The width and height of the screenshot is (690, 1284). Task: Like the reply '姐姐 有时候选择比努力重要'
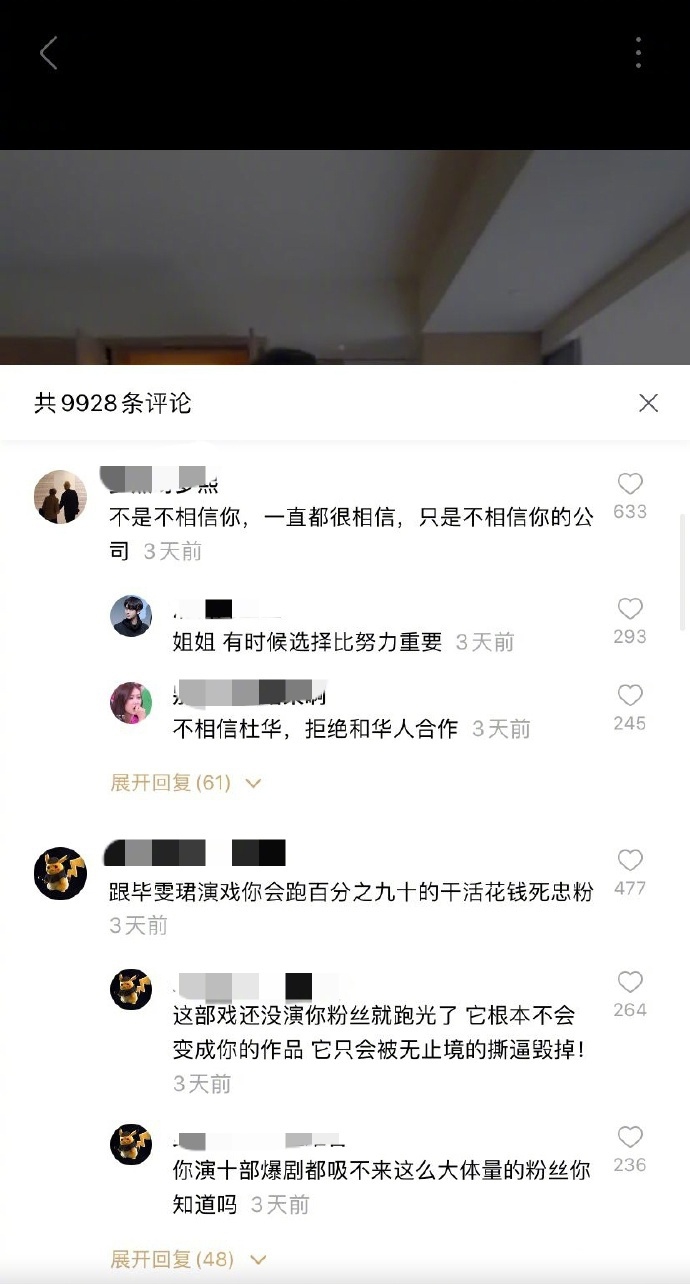[630, 610]
